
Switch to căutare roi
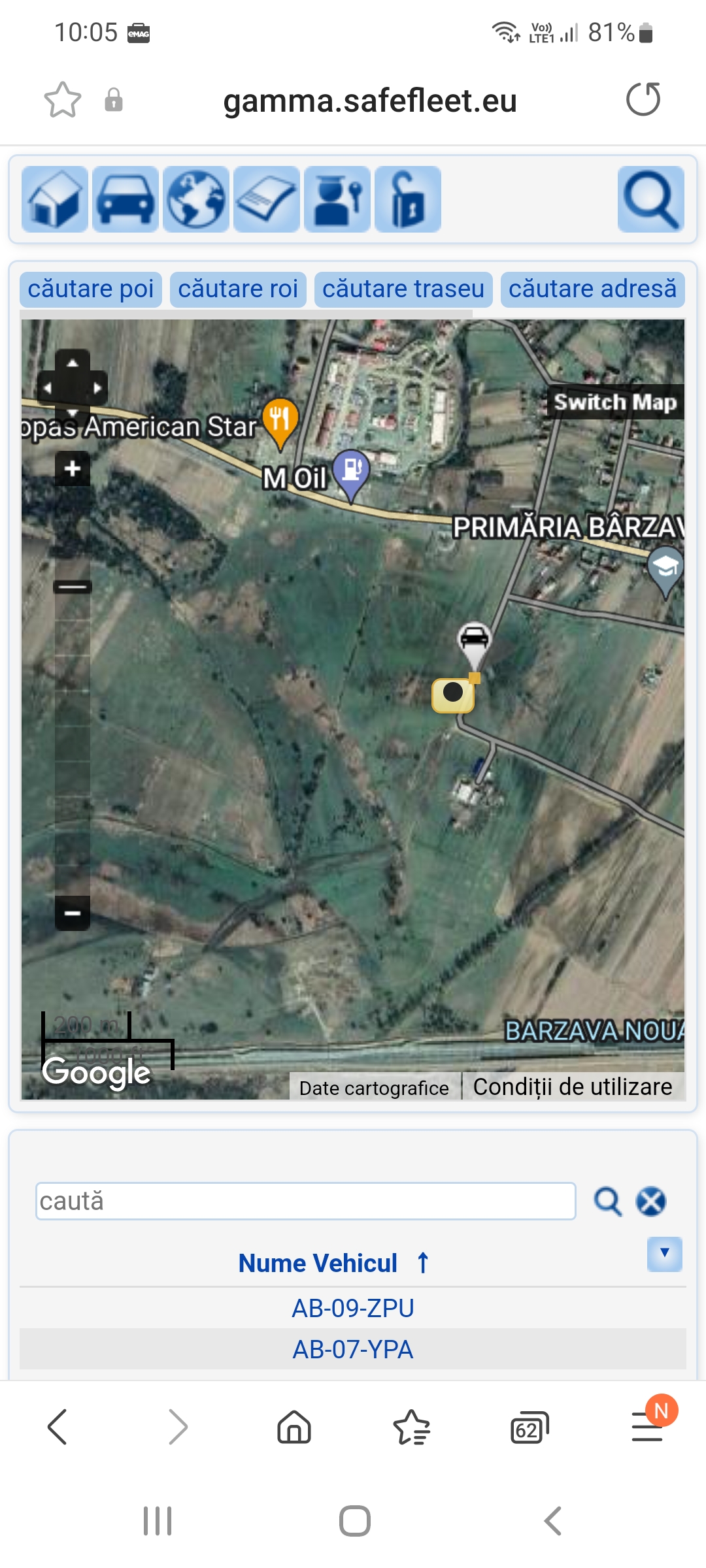point(238,289)
